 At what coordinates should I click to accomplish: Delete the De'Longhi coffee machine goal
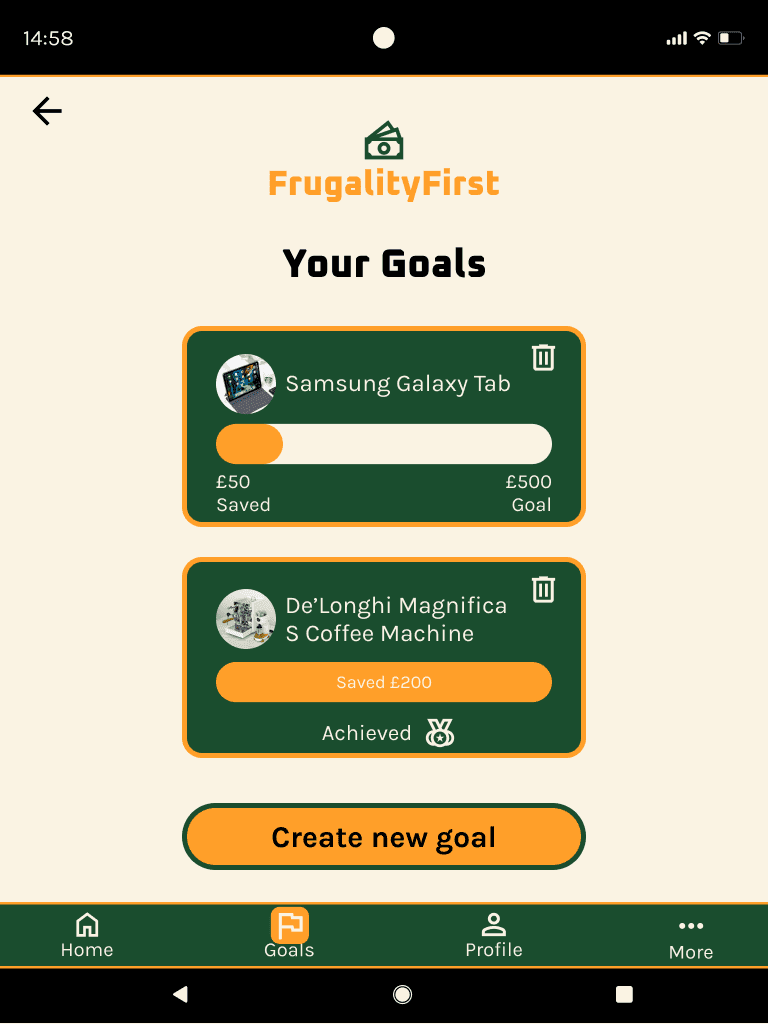tap(543, 589)
